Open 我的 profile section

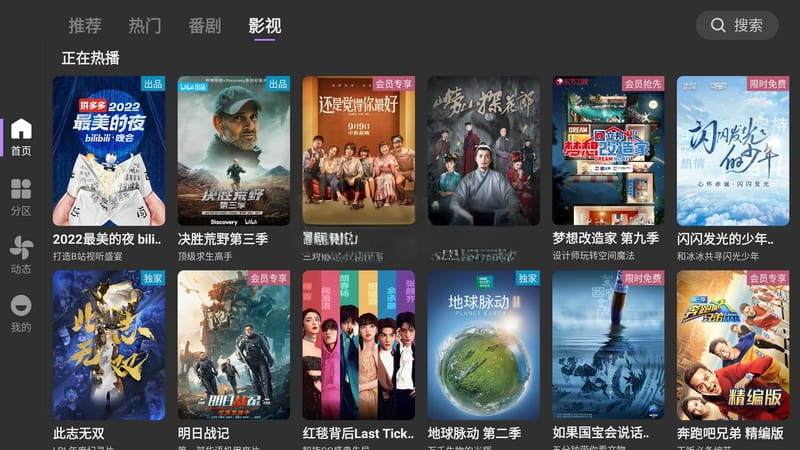pos(21,314)
